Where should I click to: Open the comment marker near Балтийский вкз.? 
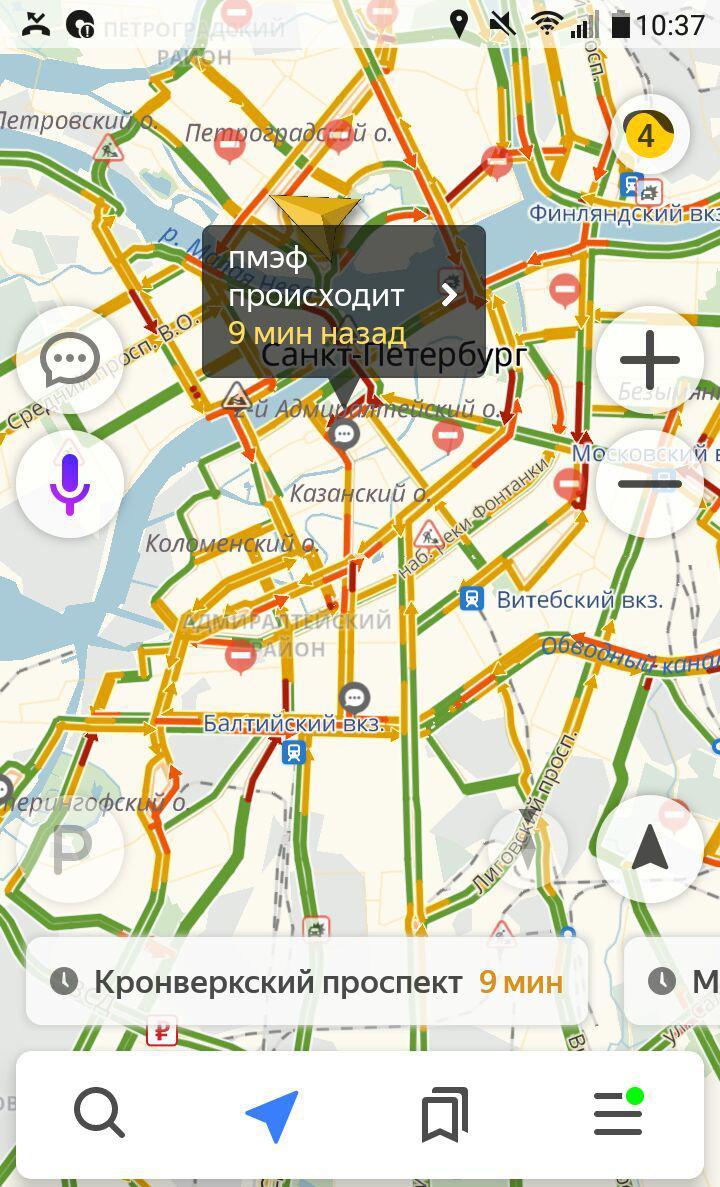coord(354,697)
